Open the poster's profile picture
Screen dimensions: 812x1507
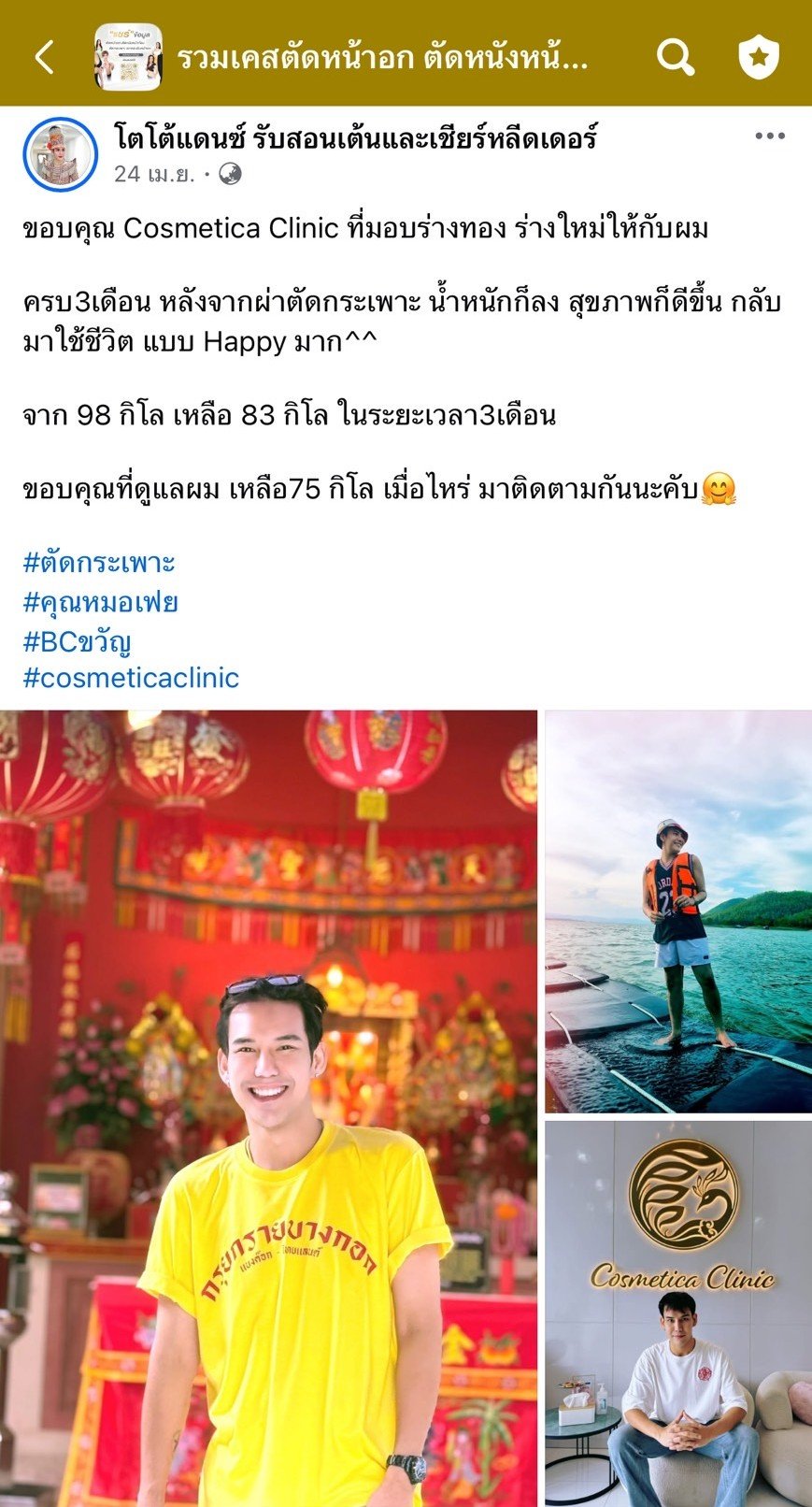60,155
